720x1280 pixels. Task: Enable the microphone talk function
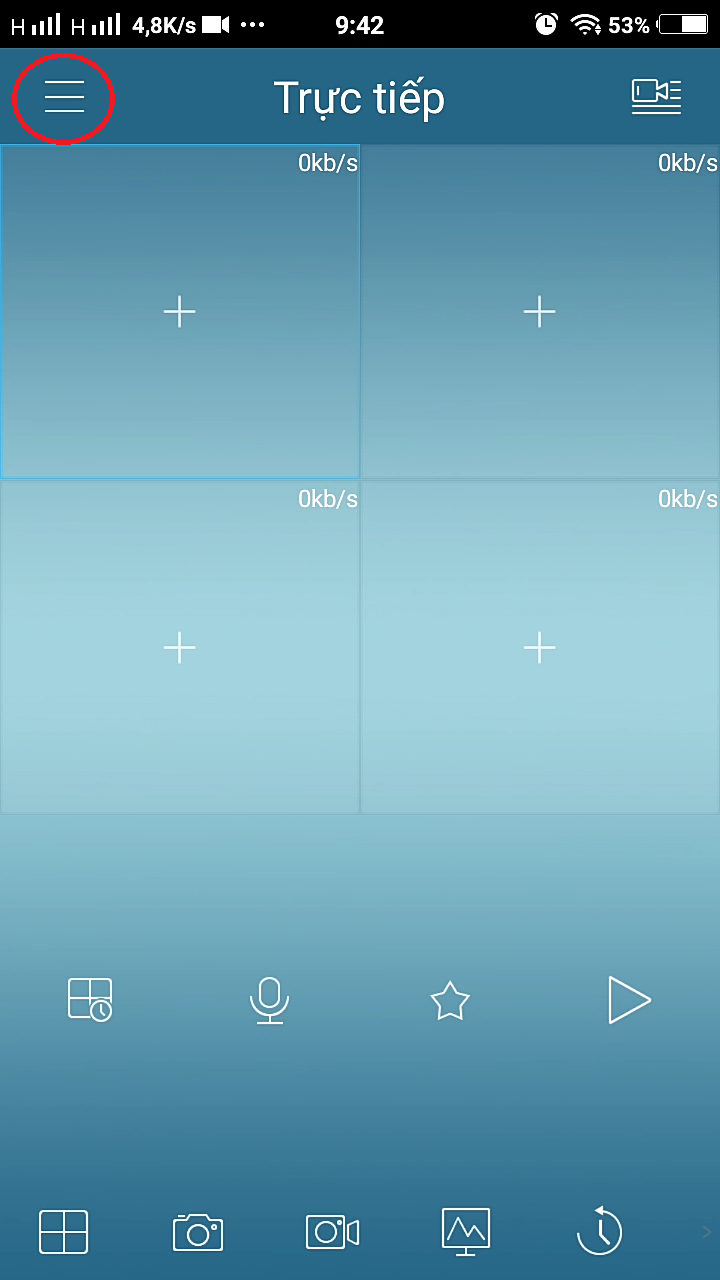coord(269,1000)
